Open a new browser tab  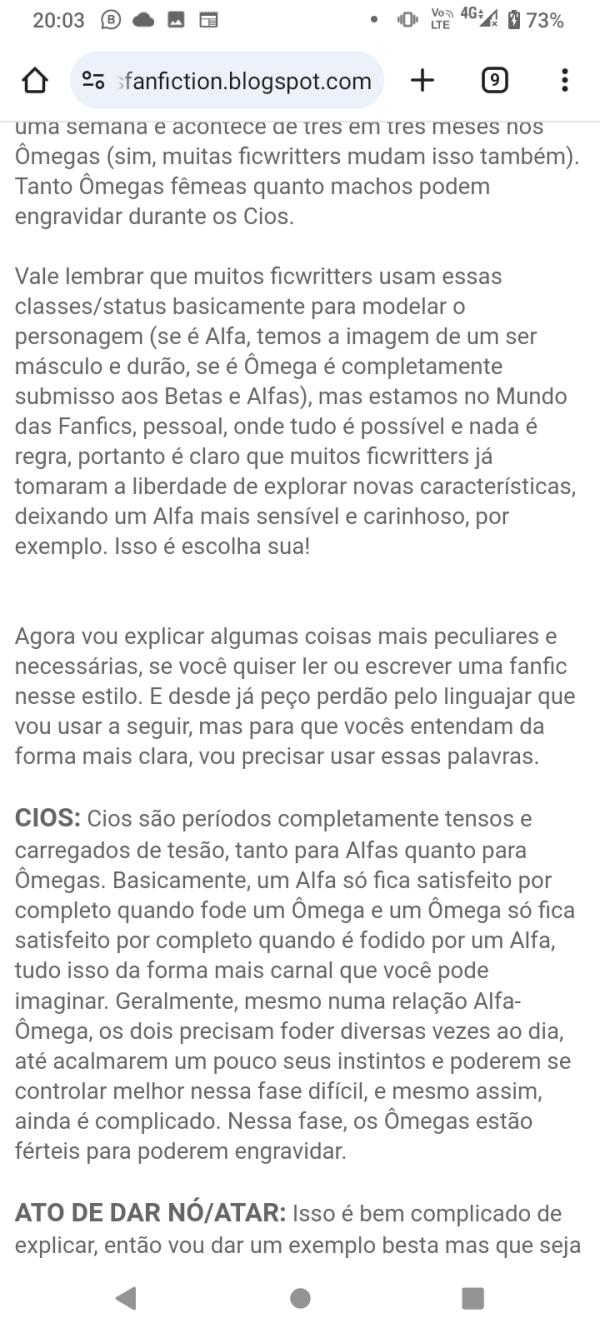click(423, 81)
